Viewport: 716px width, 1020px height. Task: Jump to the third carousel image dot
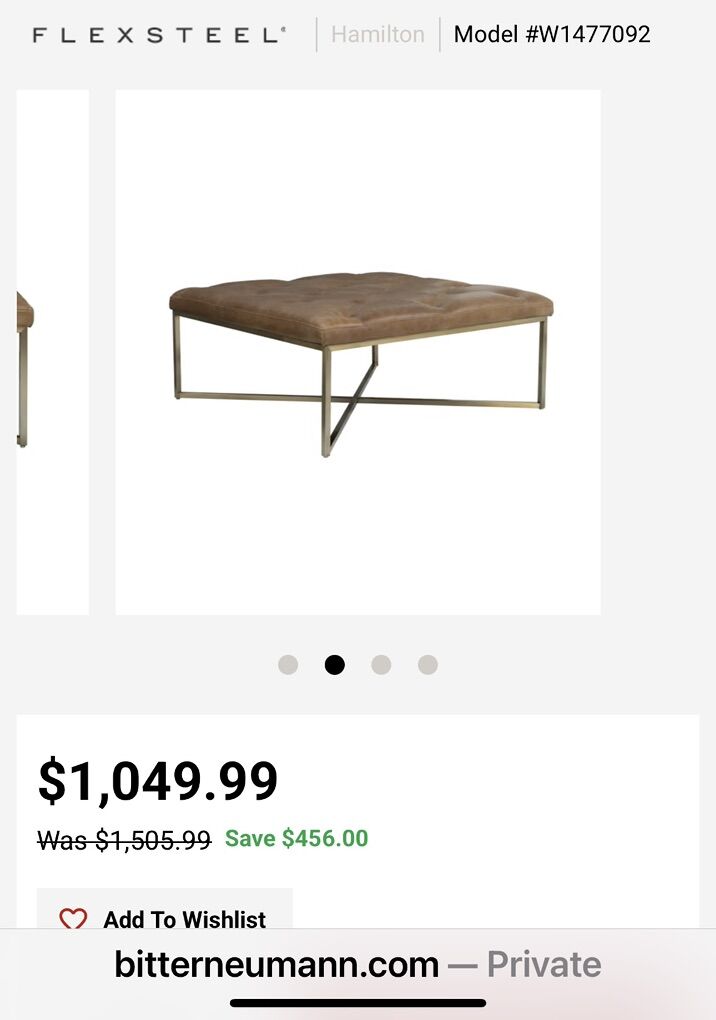[x=381, y=665]
